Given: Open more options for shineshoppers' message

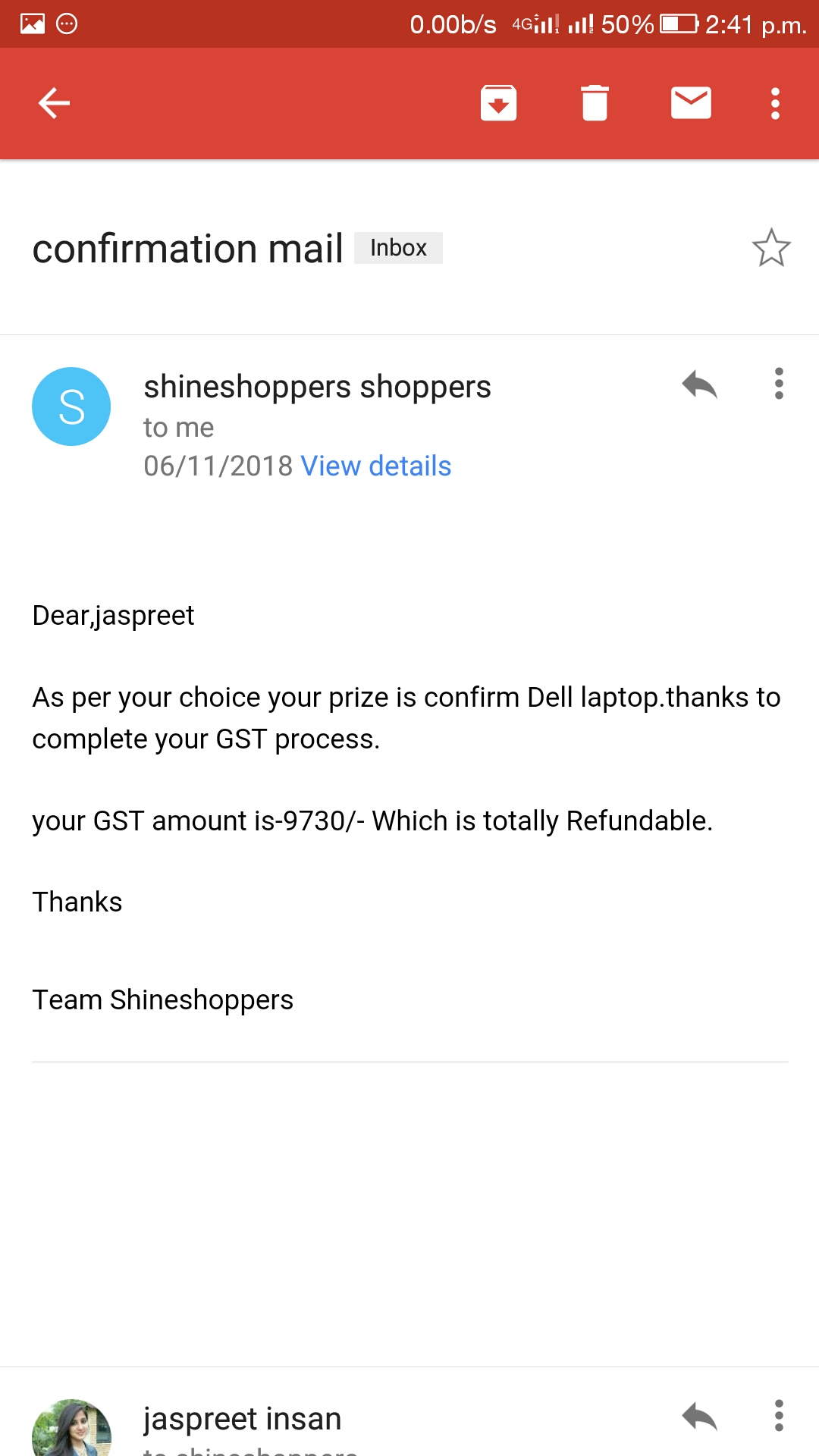Looking at the screenshot, I should click(779, 384).
